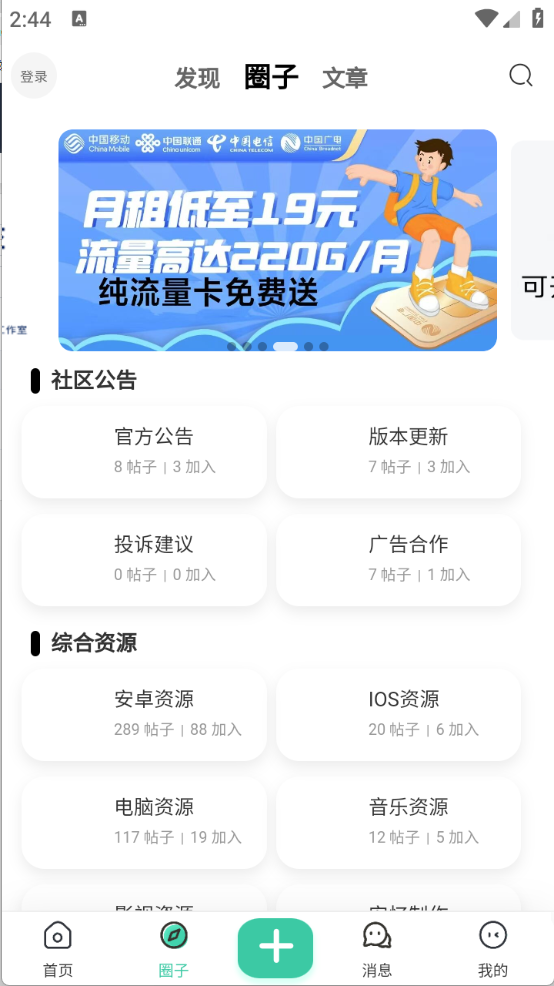Viewport: 554px width, 986px height.
Task: Switch to the 发现 tab
Action: [x=197, y=78]
